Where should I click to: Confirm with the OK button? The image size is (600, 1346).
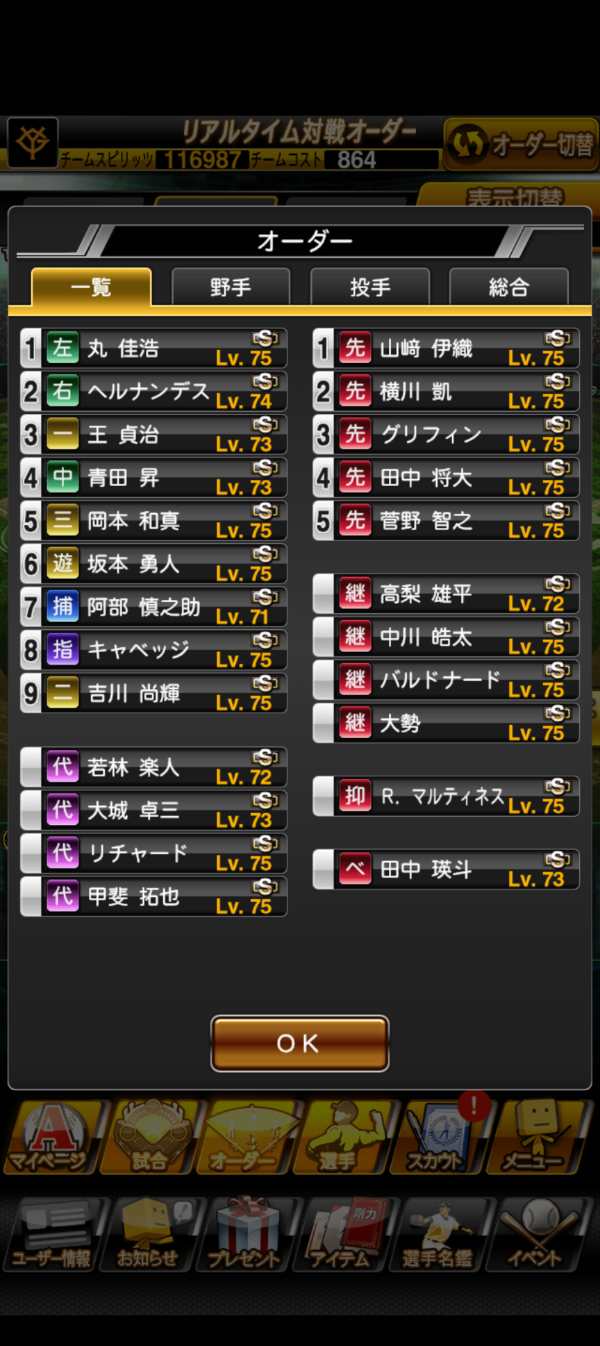[299, 1043]
